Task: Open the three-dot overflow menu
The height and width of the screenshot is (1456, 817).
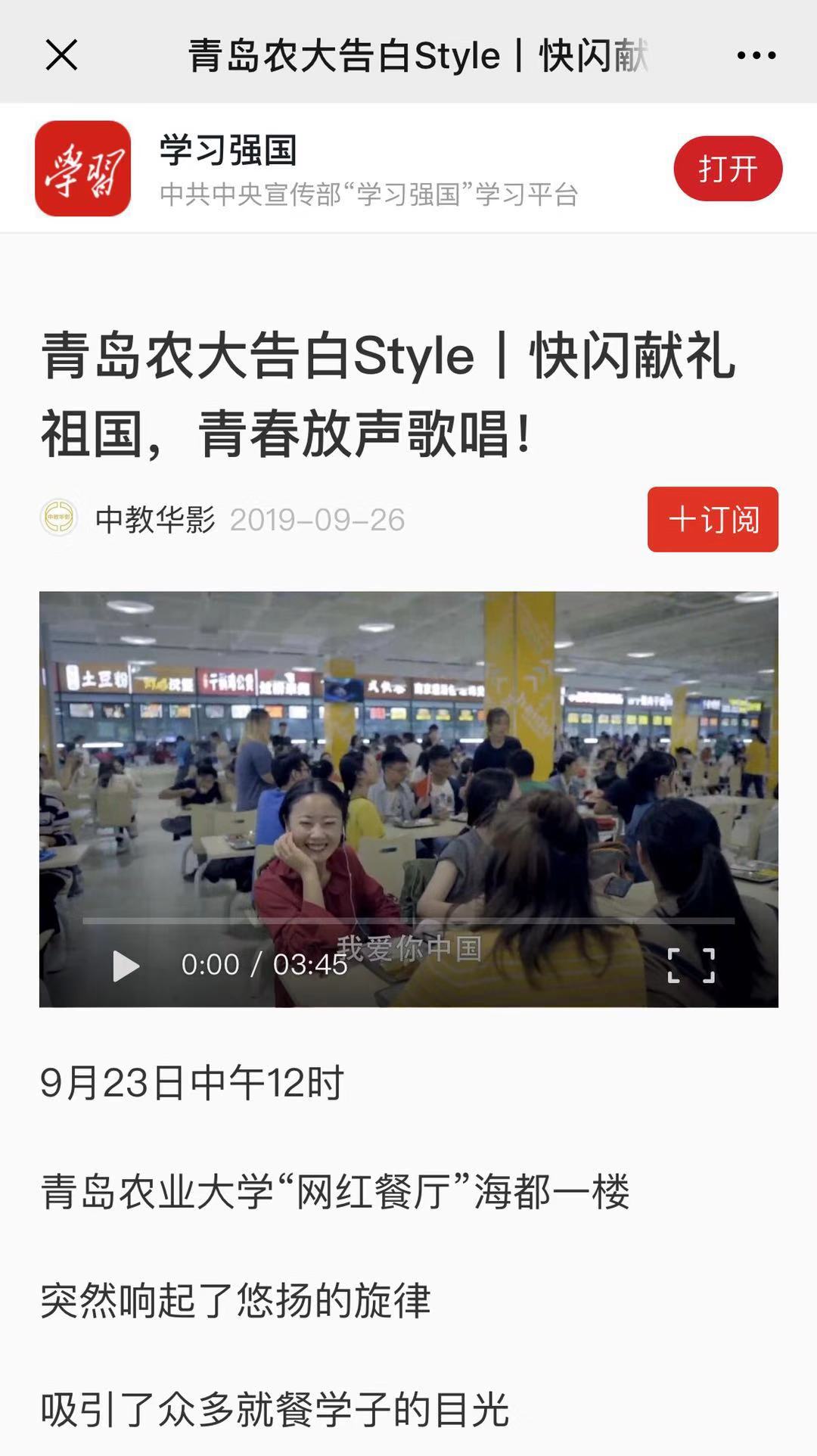Action: point(756,55)
